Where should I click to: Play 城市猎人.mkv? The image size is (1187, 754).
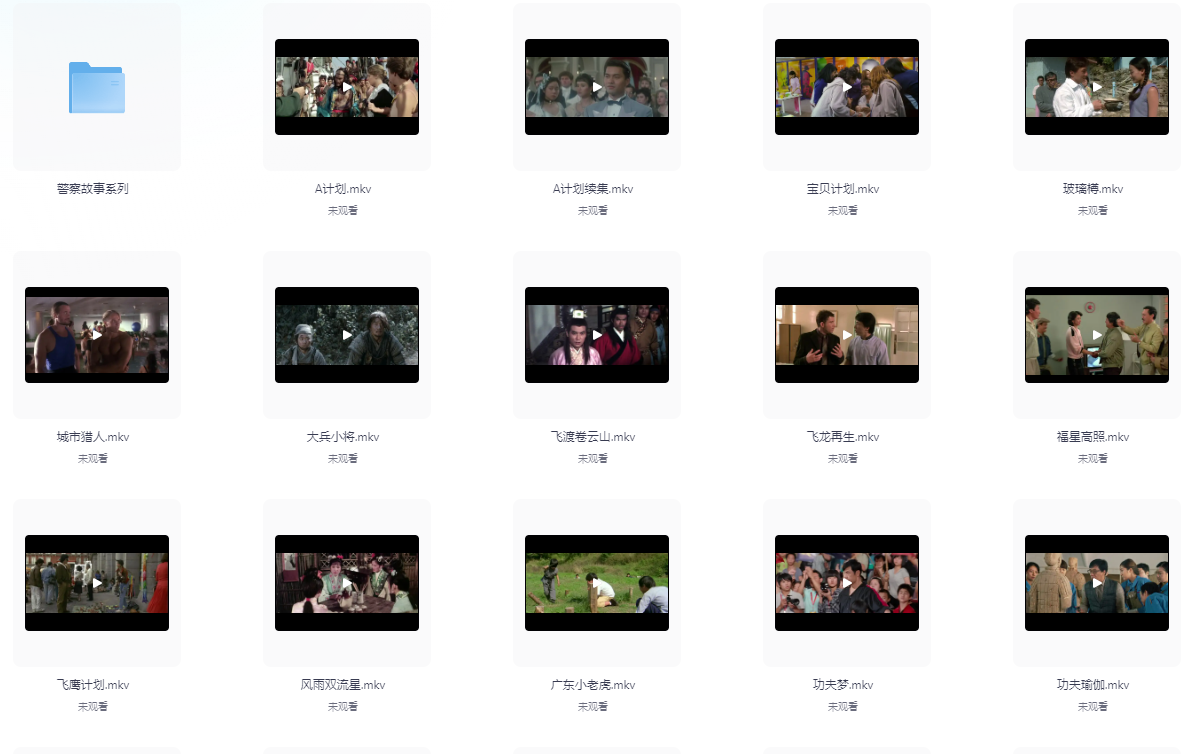[x=97, y=335]
